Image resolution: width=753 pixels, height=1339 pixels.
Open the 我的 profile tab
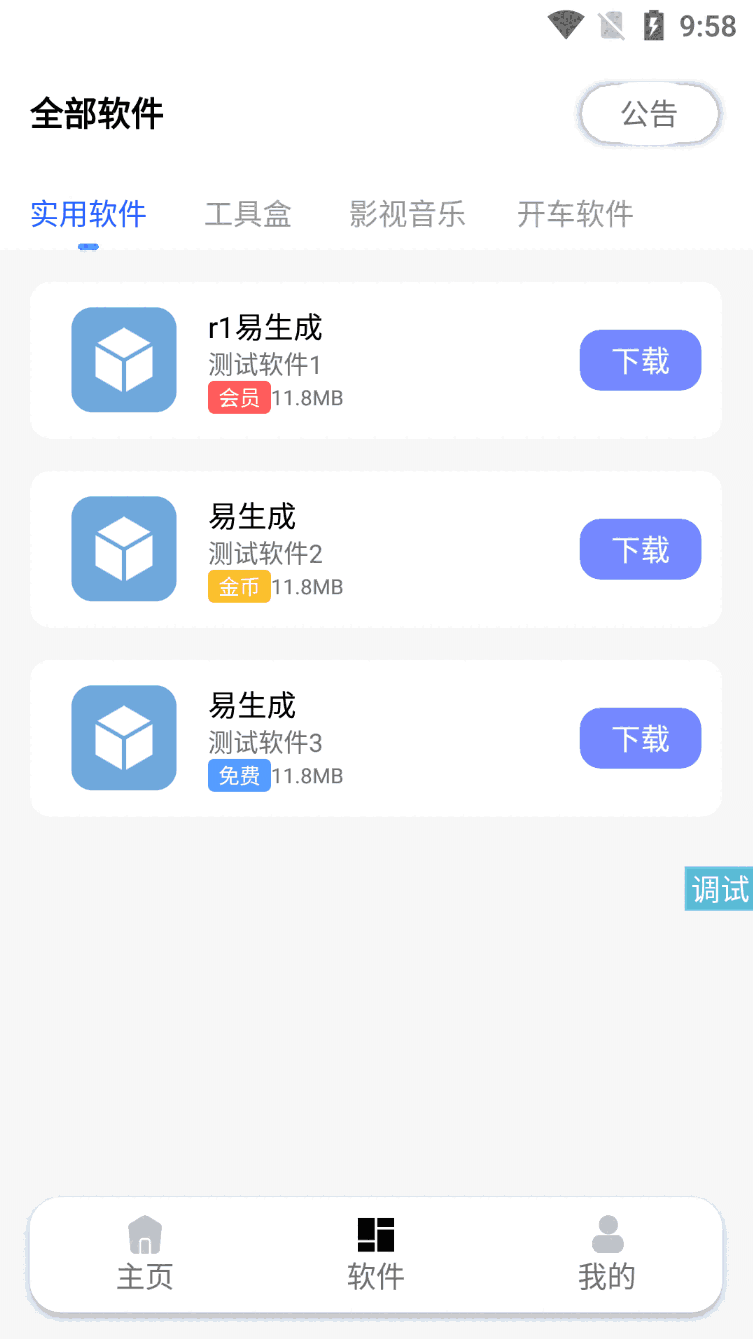click(x=607, y=1255)
